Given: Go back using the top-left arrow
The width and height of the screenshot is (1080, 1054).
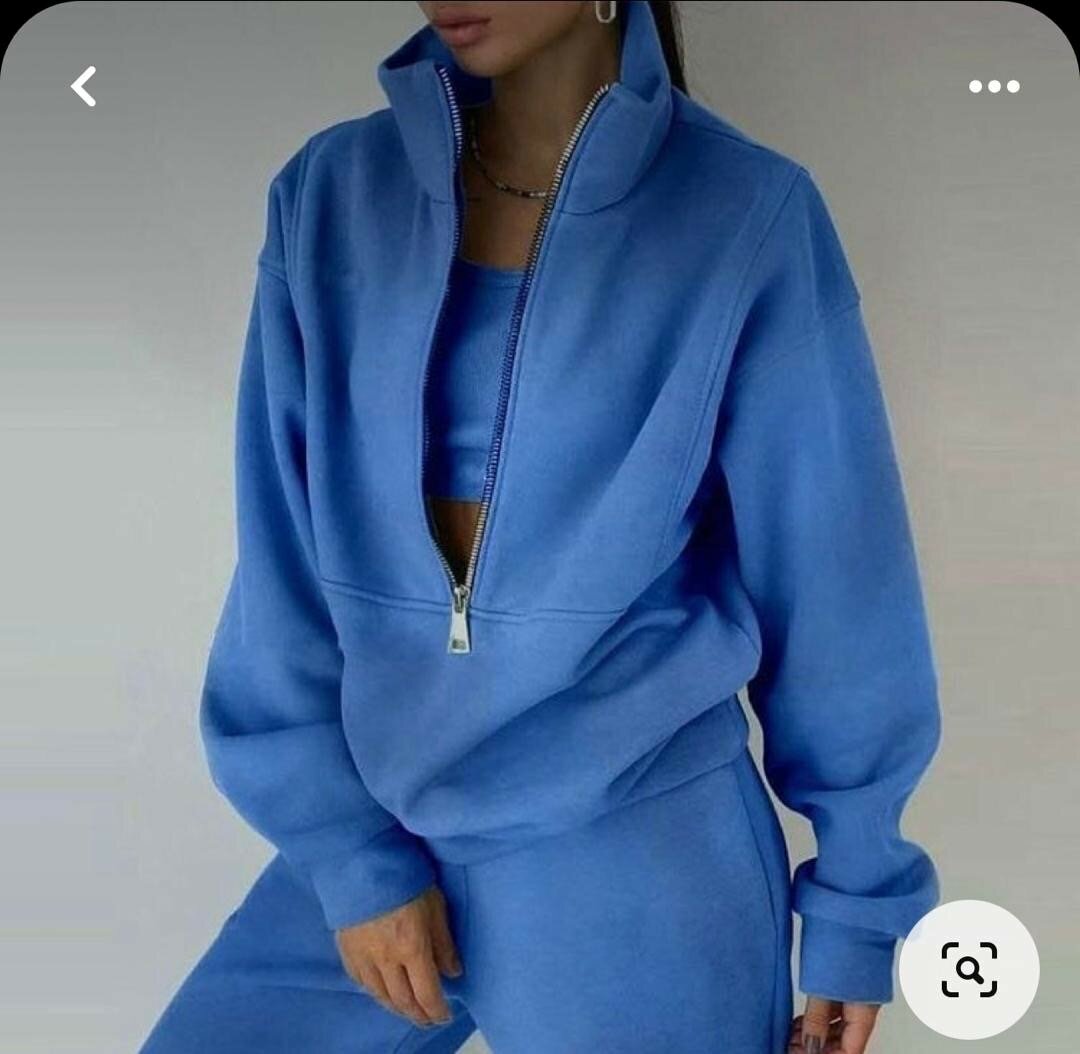Looking at the screenshot, I should tap(84, 87).
